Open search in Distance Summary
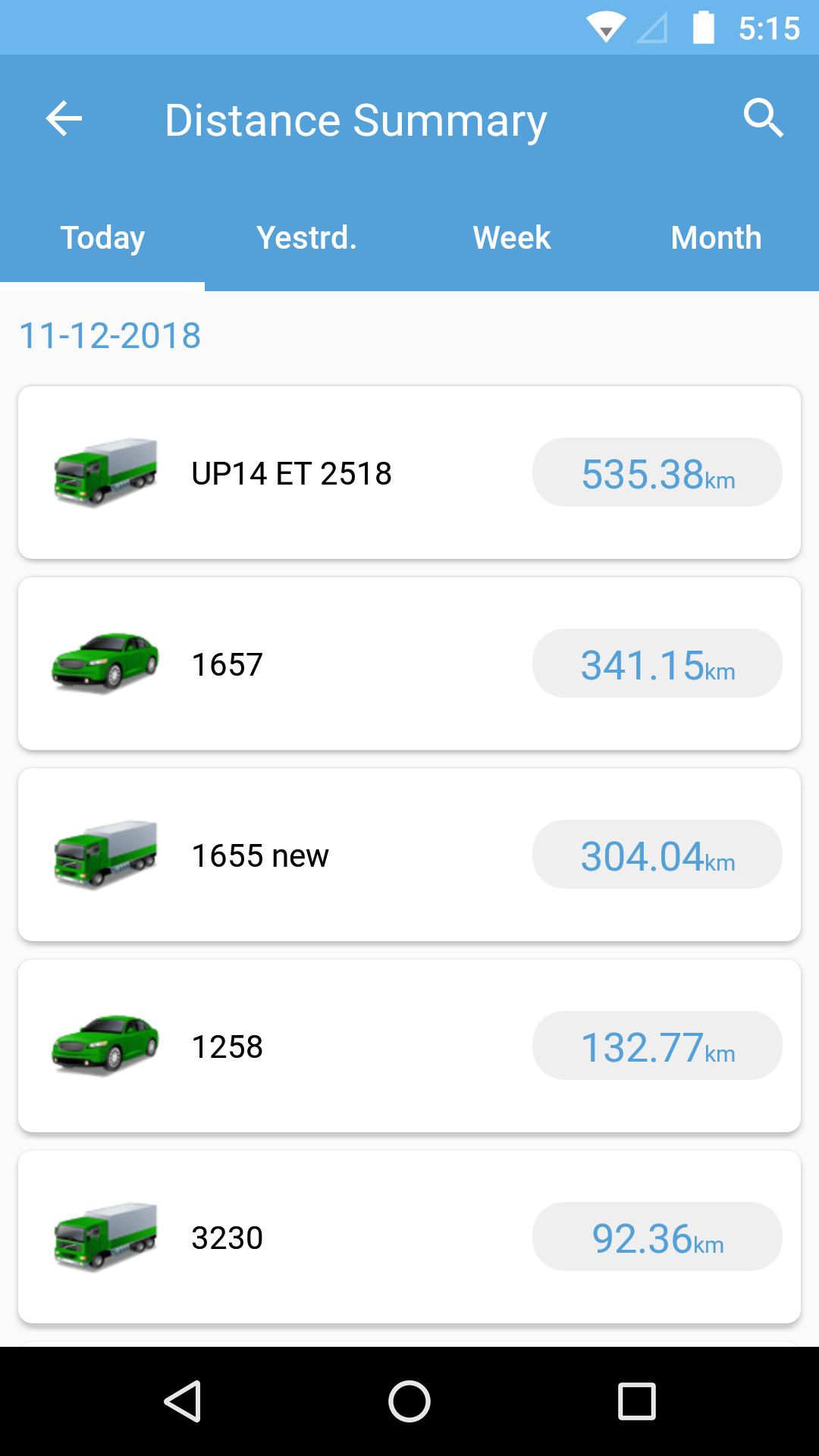 tap(763, 118)
